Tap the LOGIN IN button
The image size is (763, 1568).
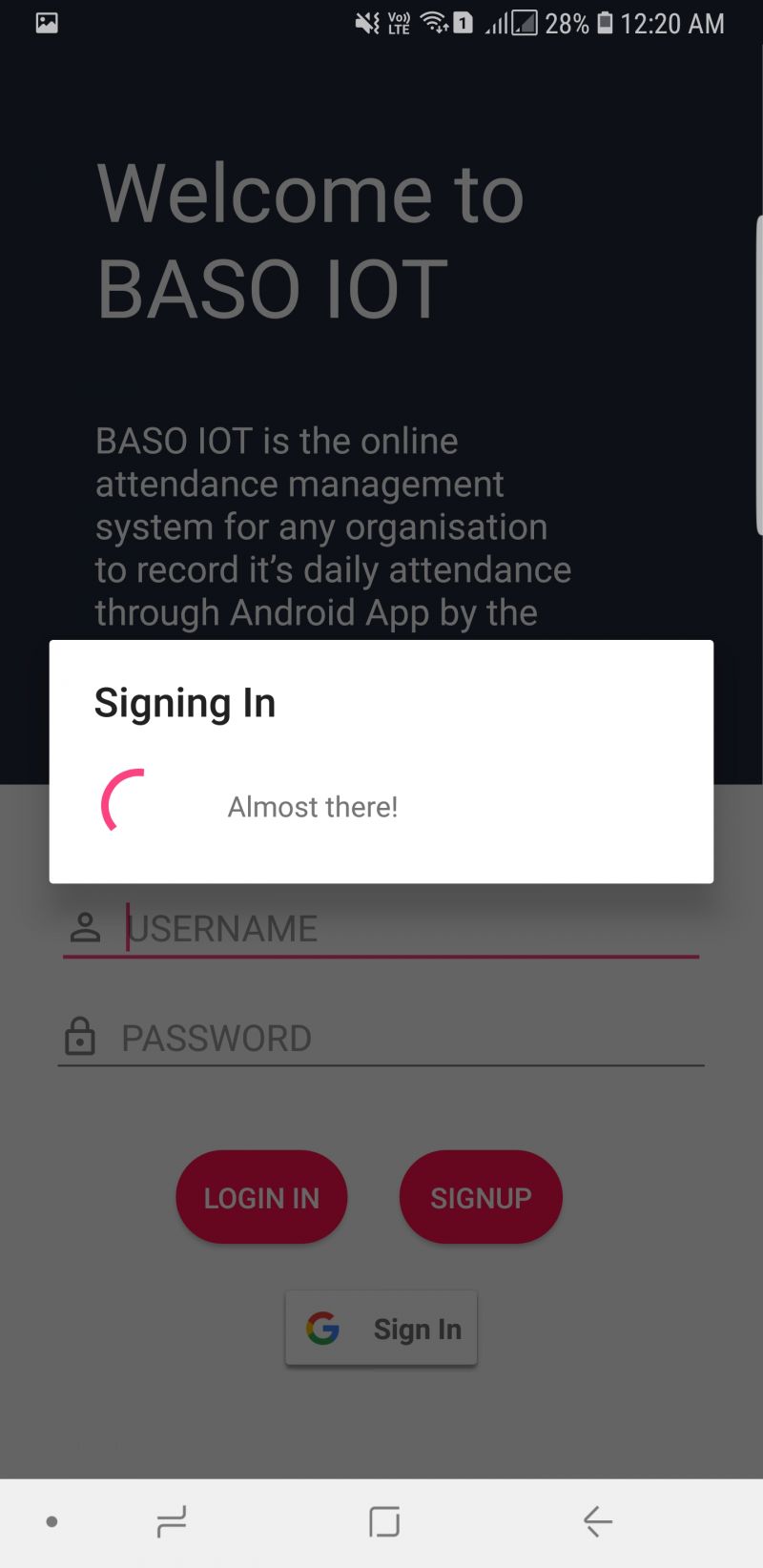(x=261, y=1197)
